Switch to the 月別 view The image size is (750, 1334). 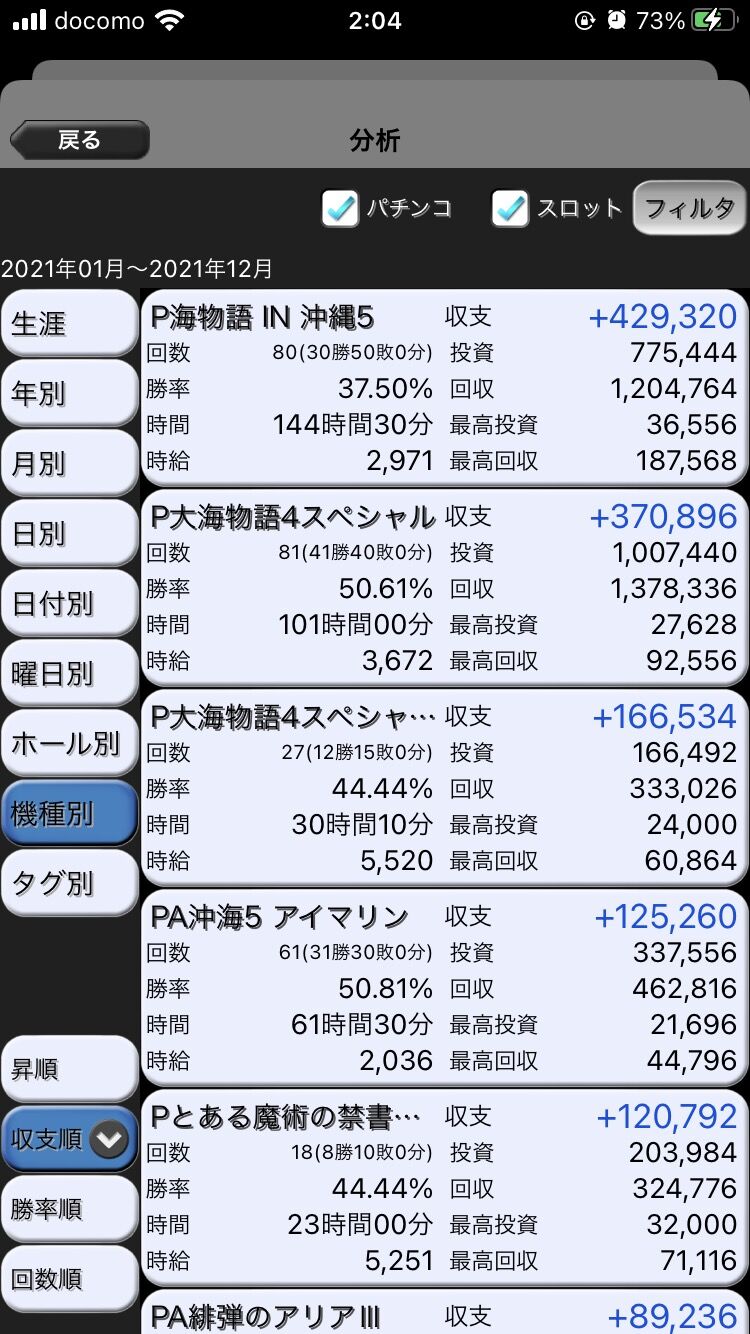tap(69, 463)
